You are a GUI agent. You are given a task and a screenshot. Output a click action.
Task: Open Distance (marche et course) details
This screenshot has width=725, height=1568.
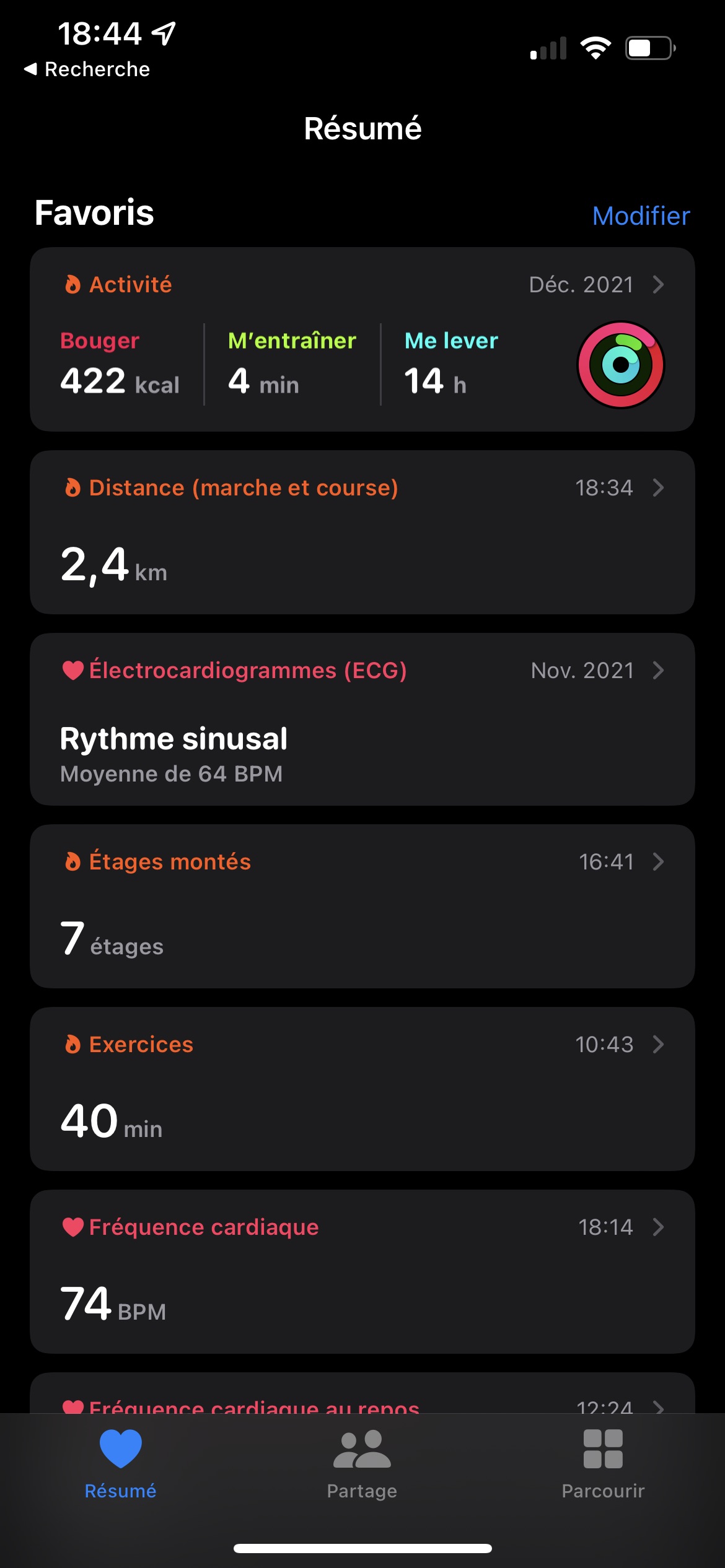(362, 532)
